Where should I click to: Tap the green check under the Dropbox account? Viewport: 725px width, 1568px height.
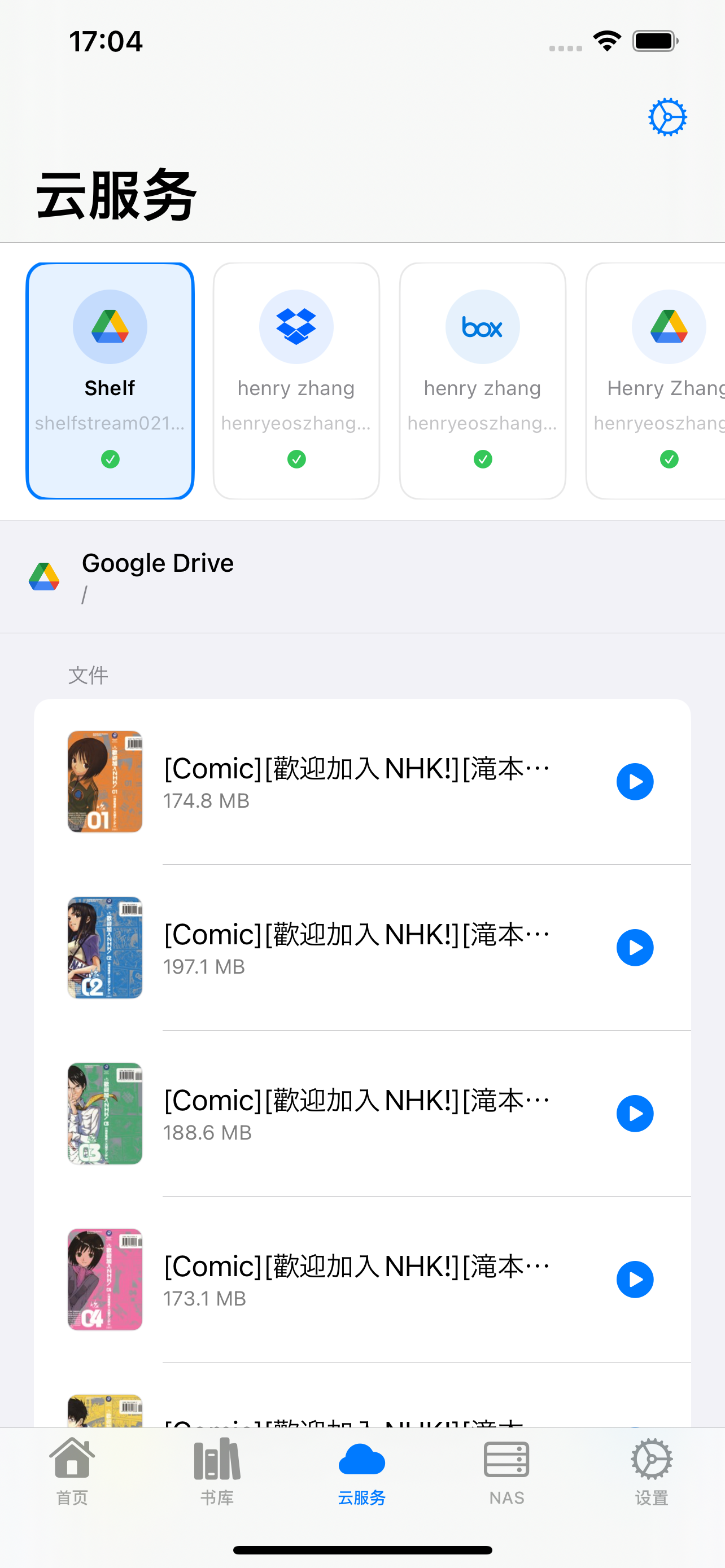(x=296, y=459)
